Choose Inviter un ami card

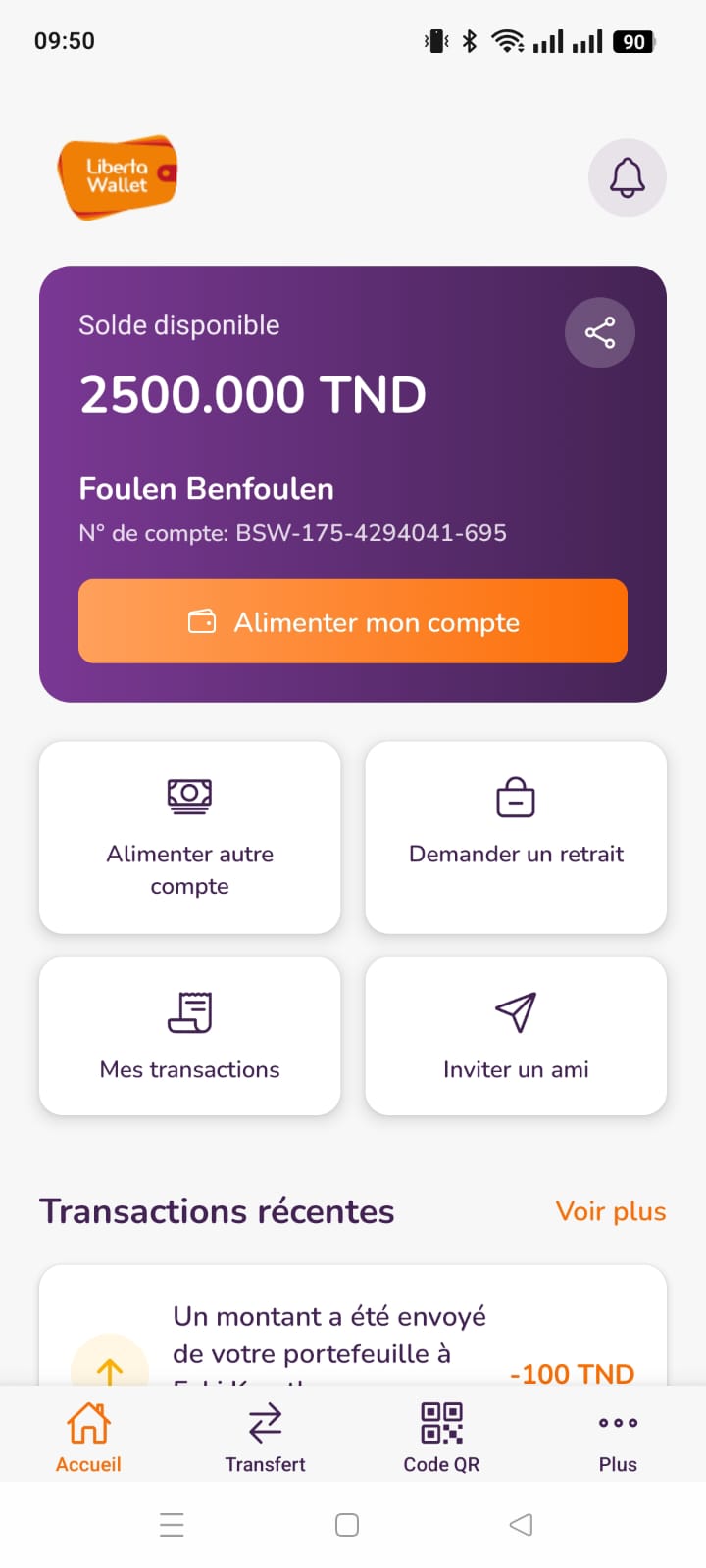coord(516,1036)
